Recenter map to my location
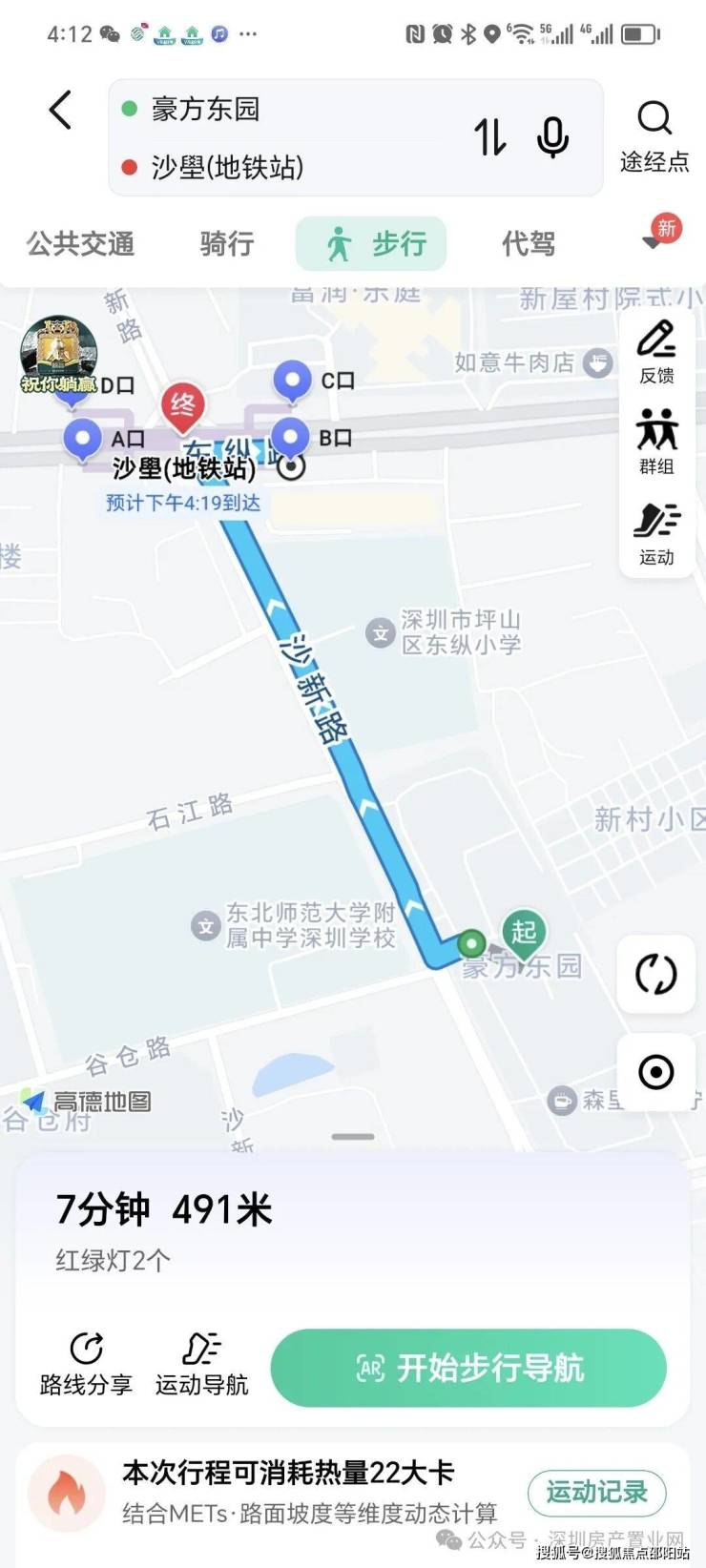 click(655, 1072)
